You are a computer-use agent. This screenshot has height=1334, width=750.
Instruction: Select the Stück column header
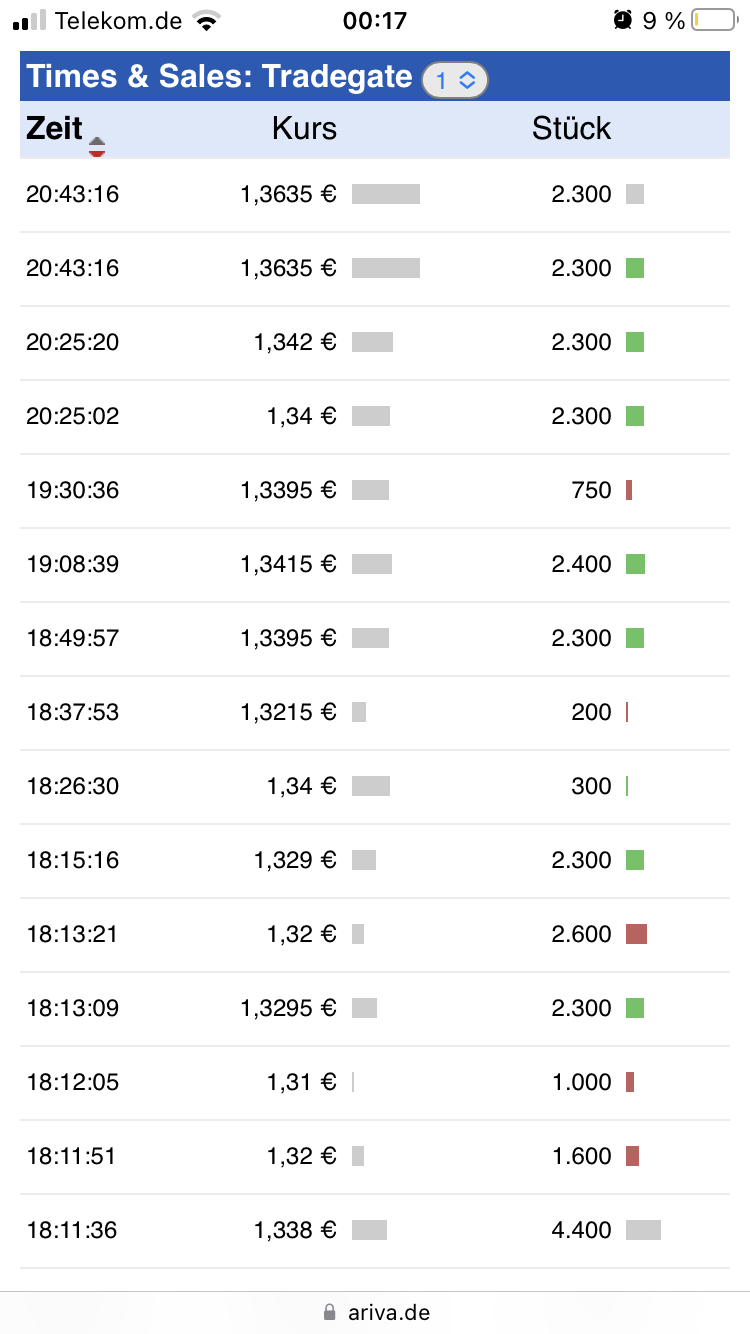[571, 128]
